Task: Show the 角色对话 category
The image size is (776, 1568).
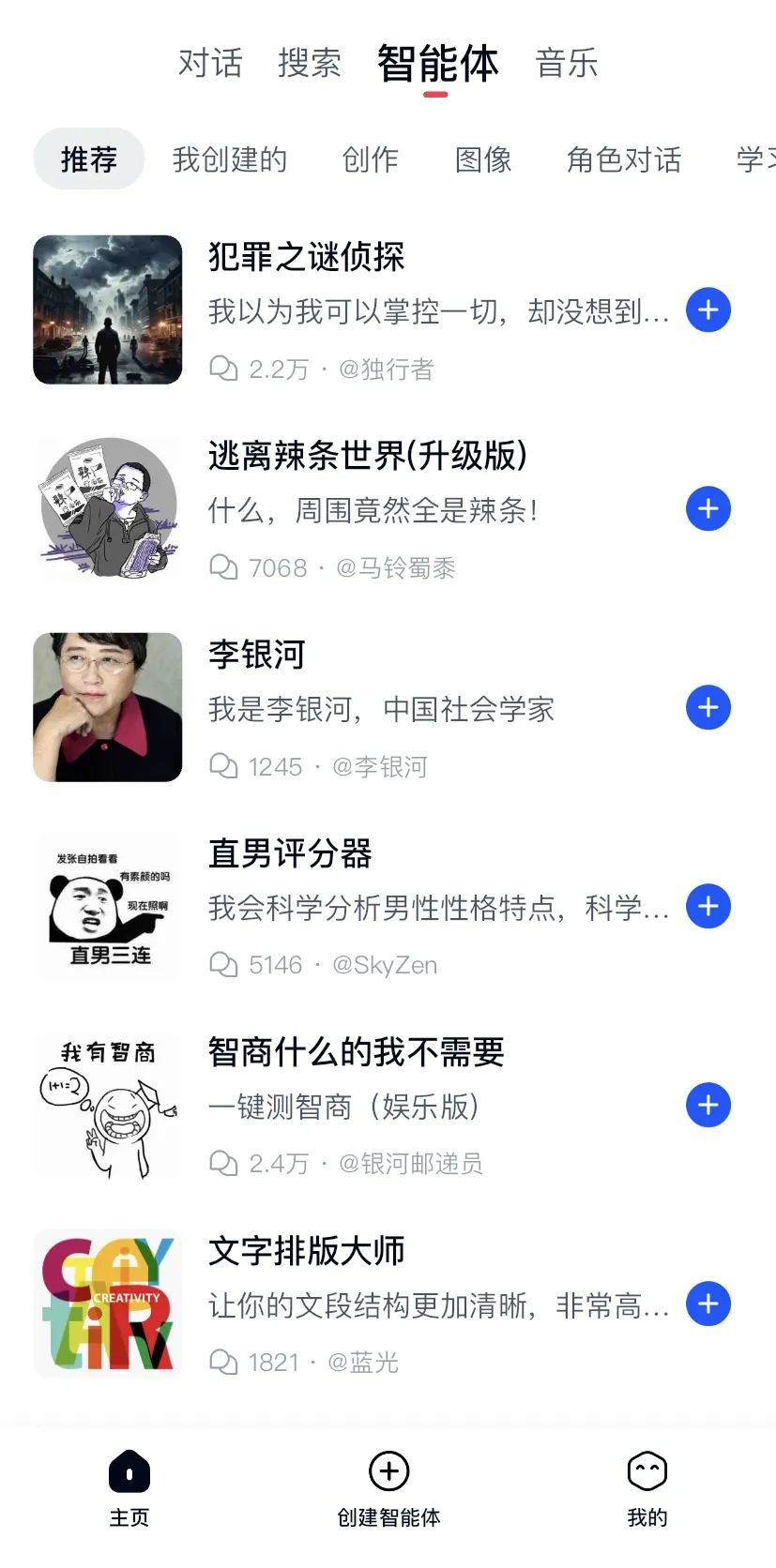Action: point(624,159)
